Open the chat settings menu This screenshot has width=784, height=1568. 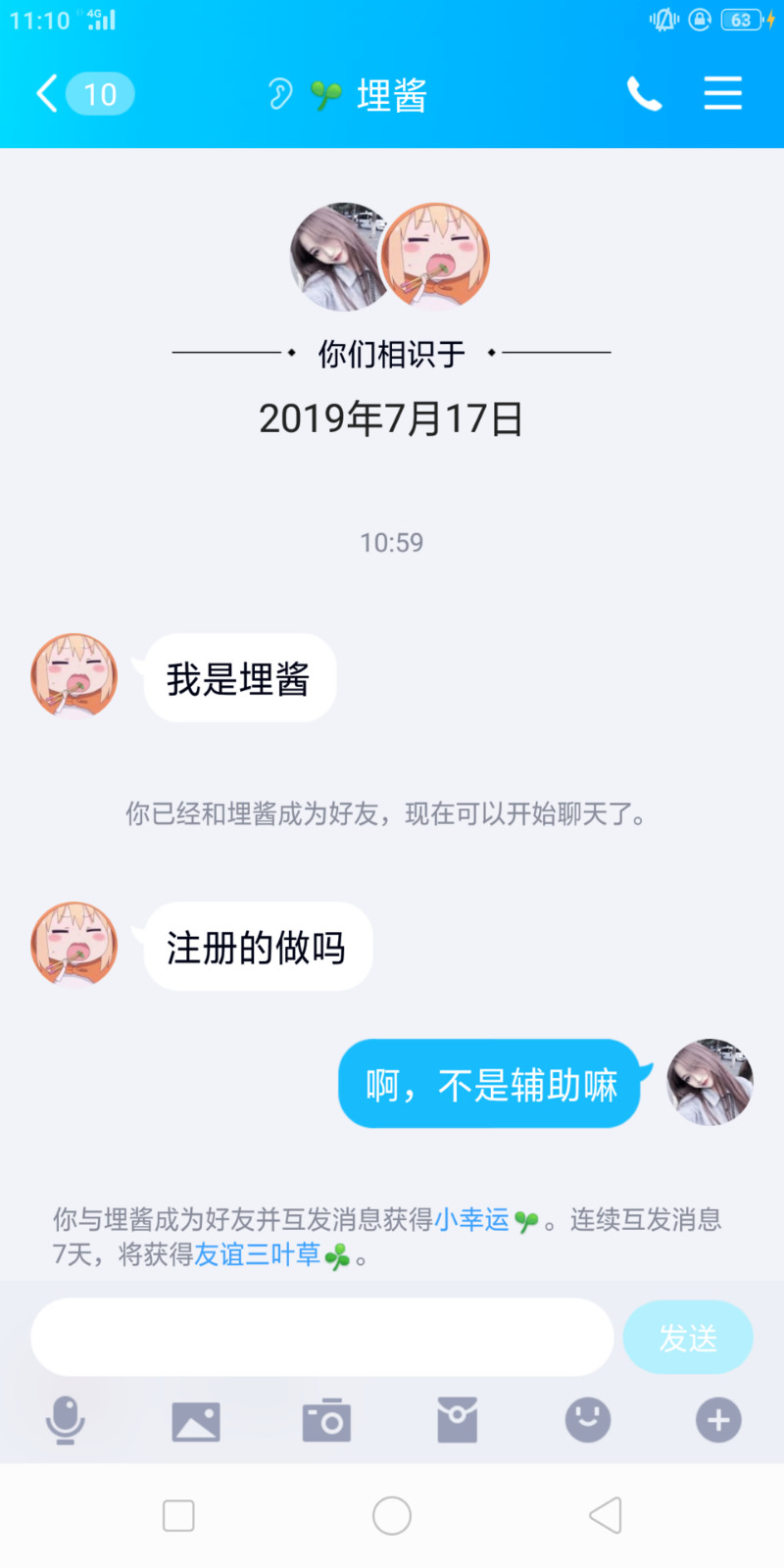(x=722, y=93)
